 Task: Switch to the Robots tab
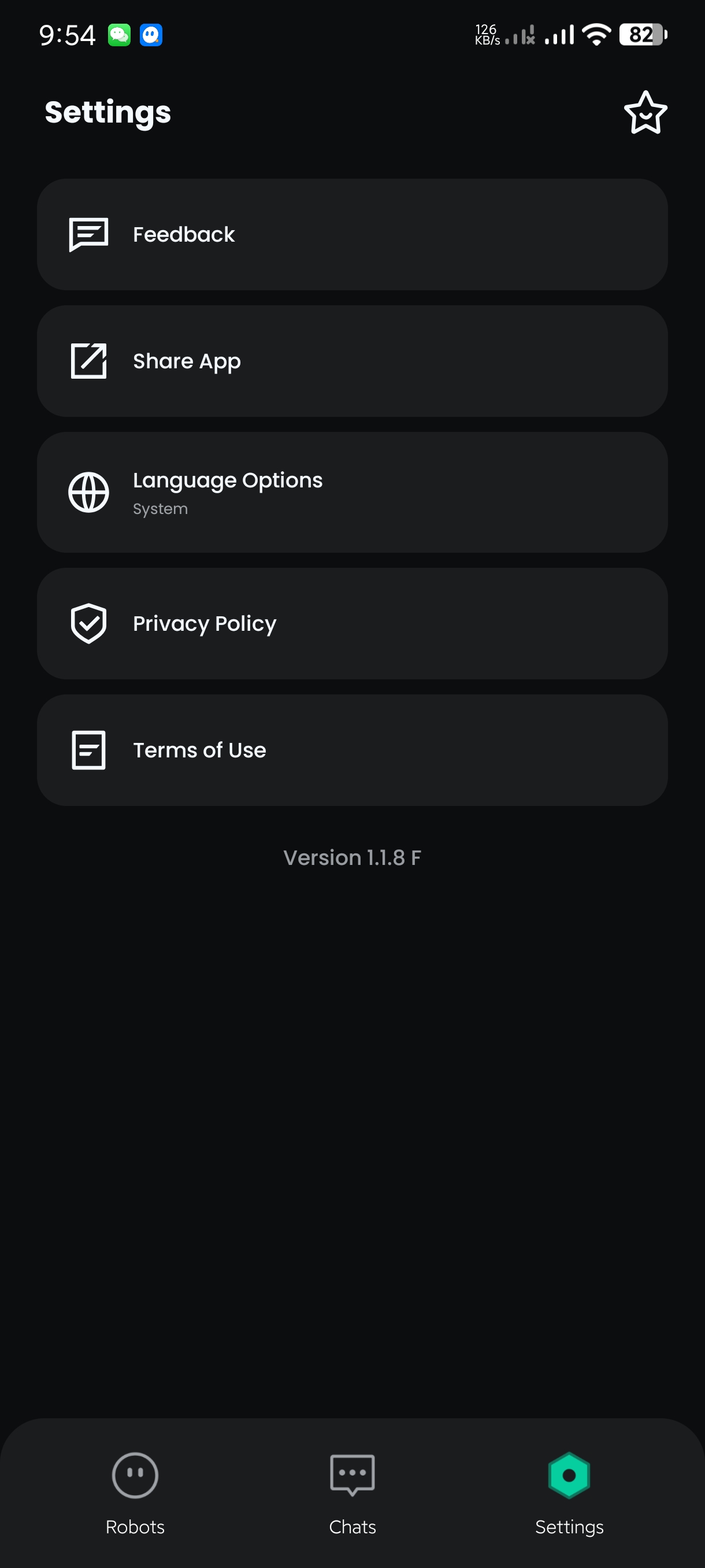tap(135, 1491)
